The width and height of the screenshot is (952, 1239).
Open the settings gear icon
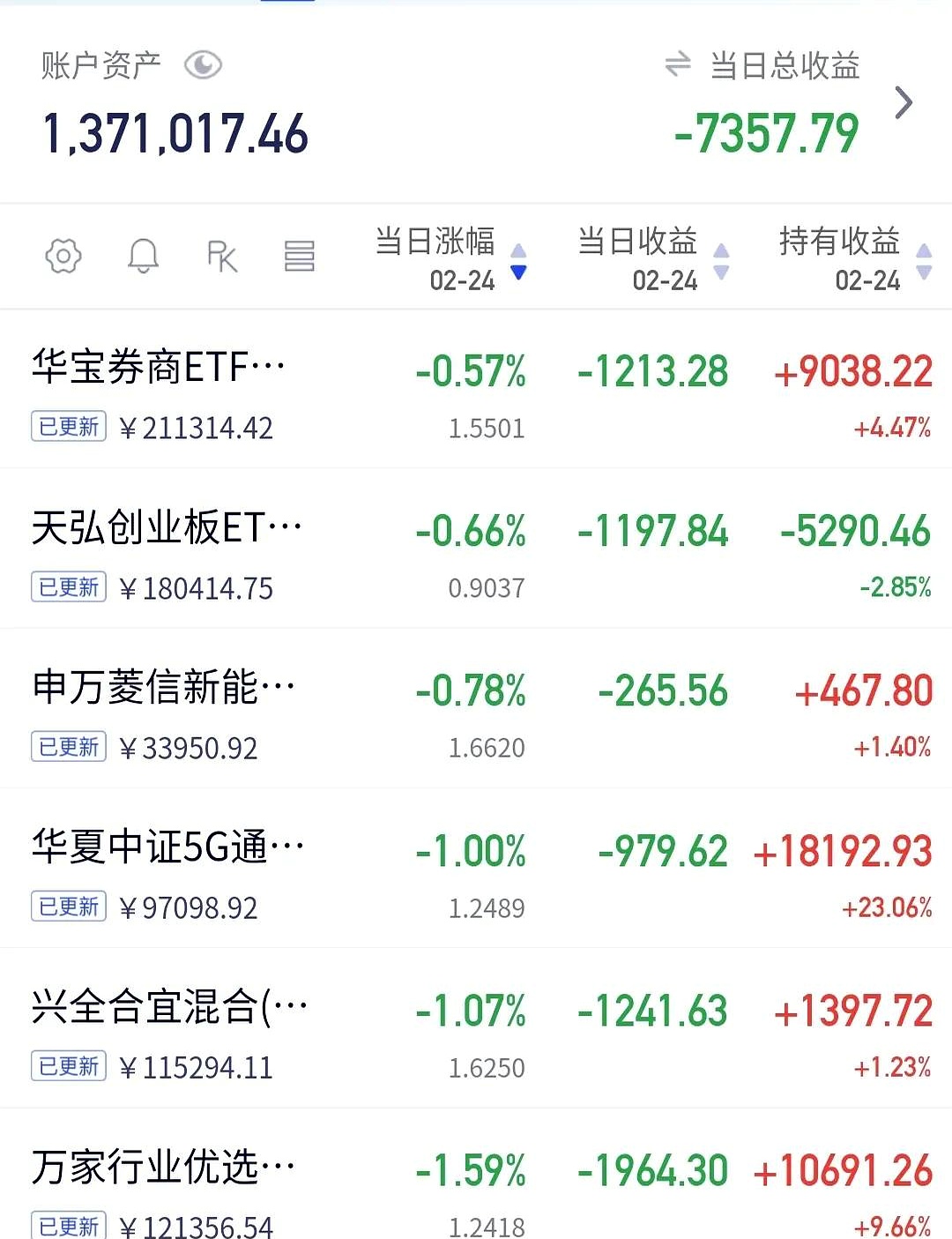coord(61,256)
